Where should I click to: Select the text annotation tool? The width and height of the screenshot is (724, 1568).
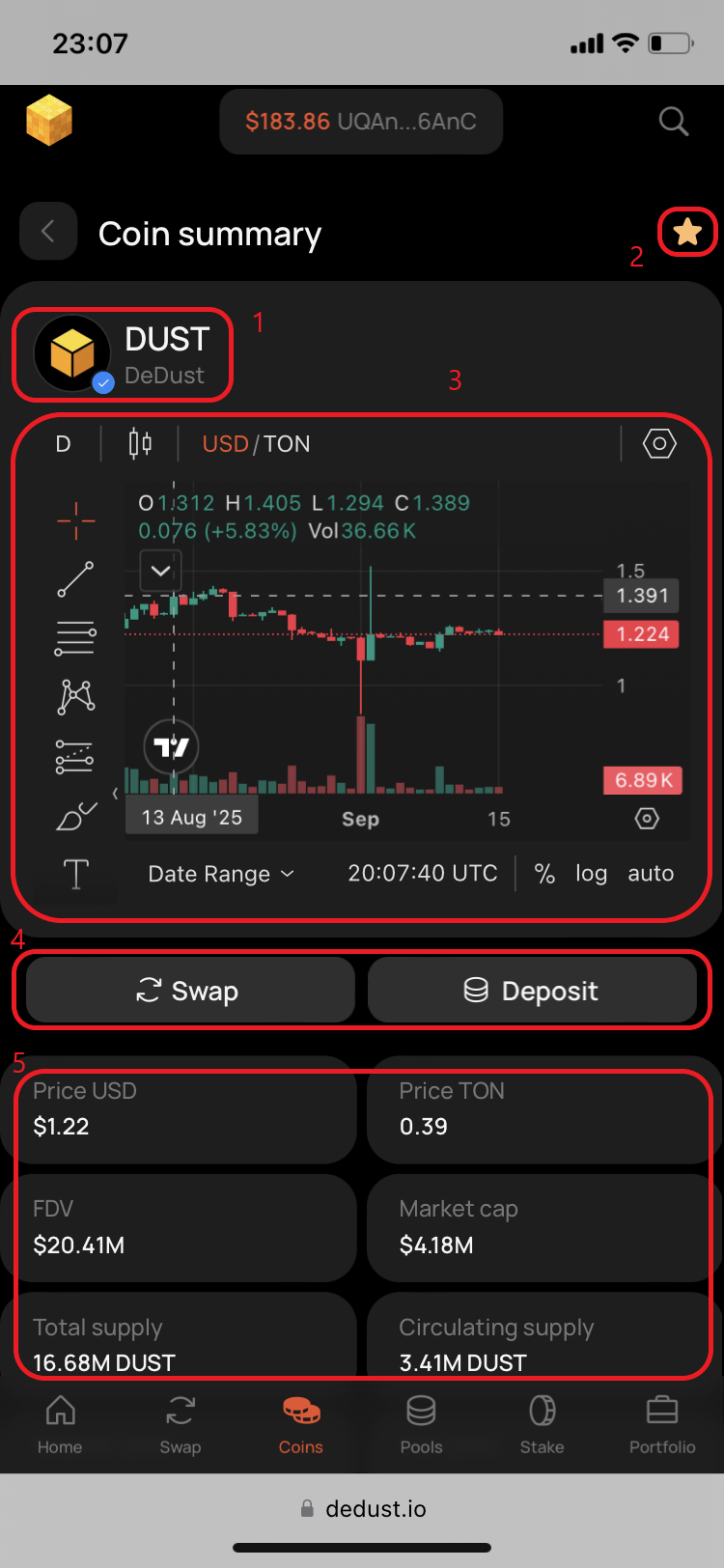75,875
